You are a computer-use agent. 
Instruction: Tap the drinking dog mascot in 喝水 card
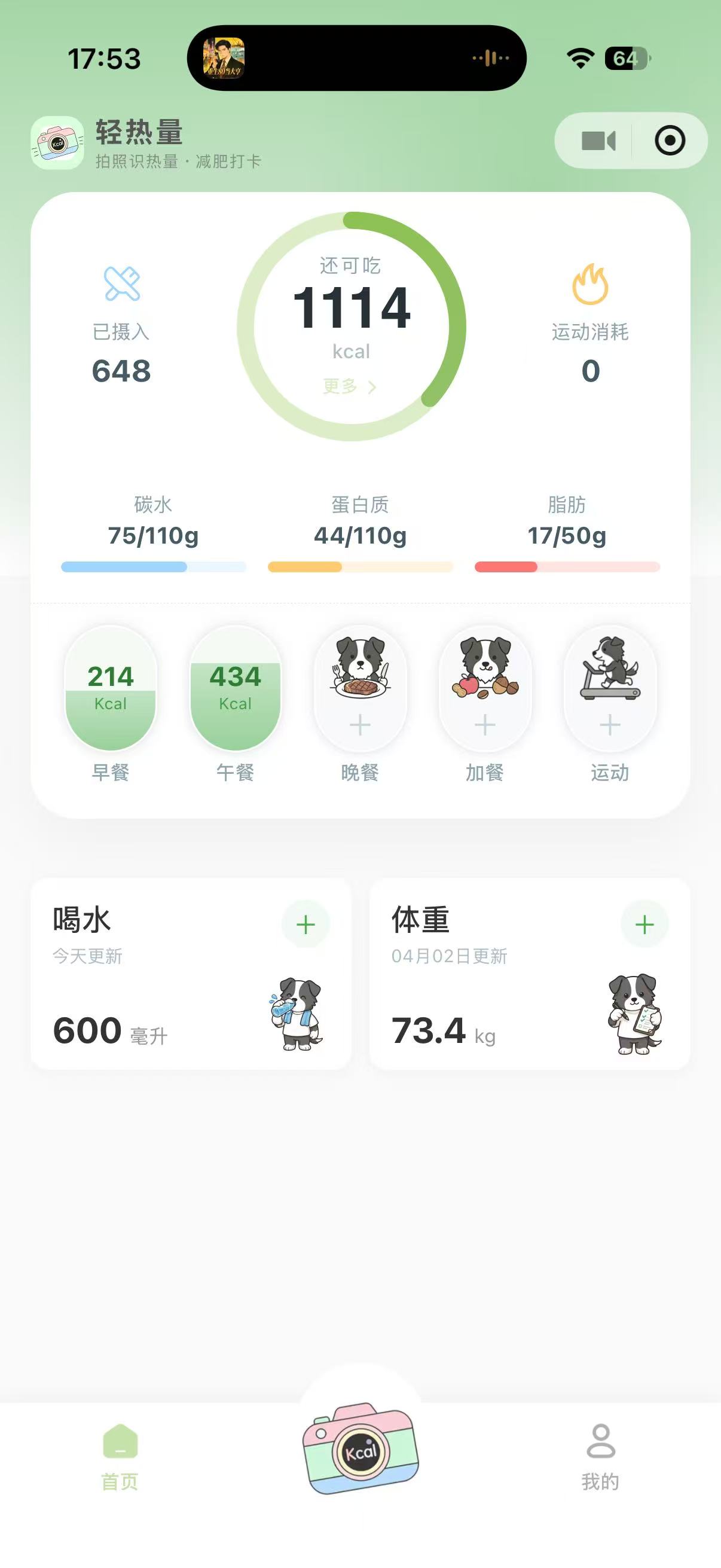pyautogui.click(x=299, y=1017)
